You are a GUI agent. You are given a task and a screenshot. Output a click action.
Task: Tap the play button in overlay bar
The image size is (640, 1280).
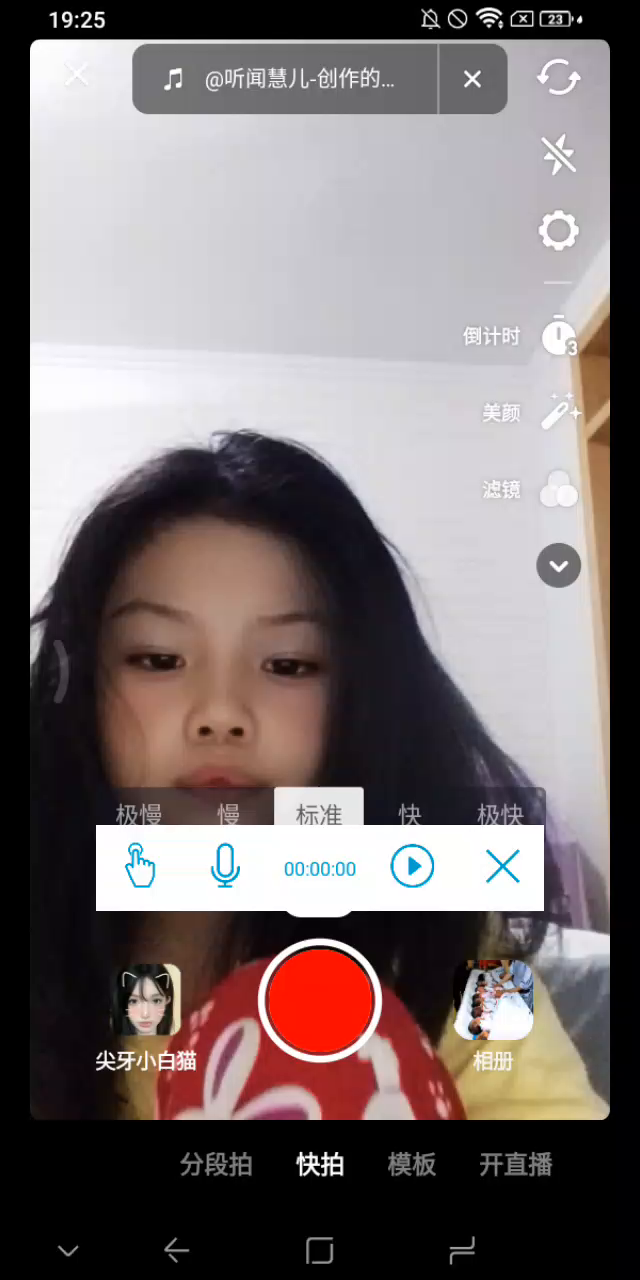[x=412, y=867]
